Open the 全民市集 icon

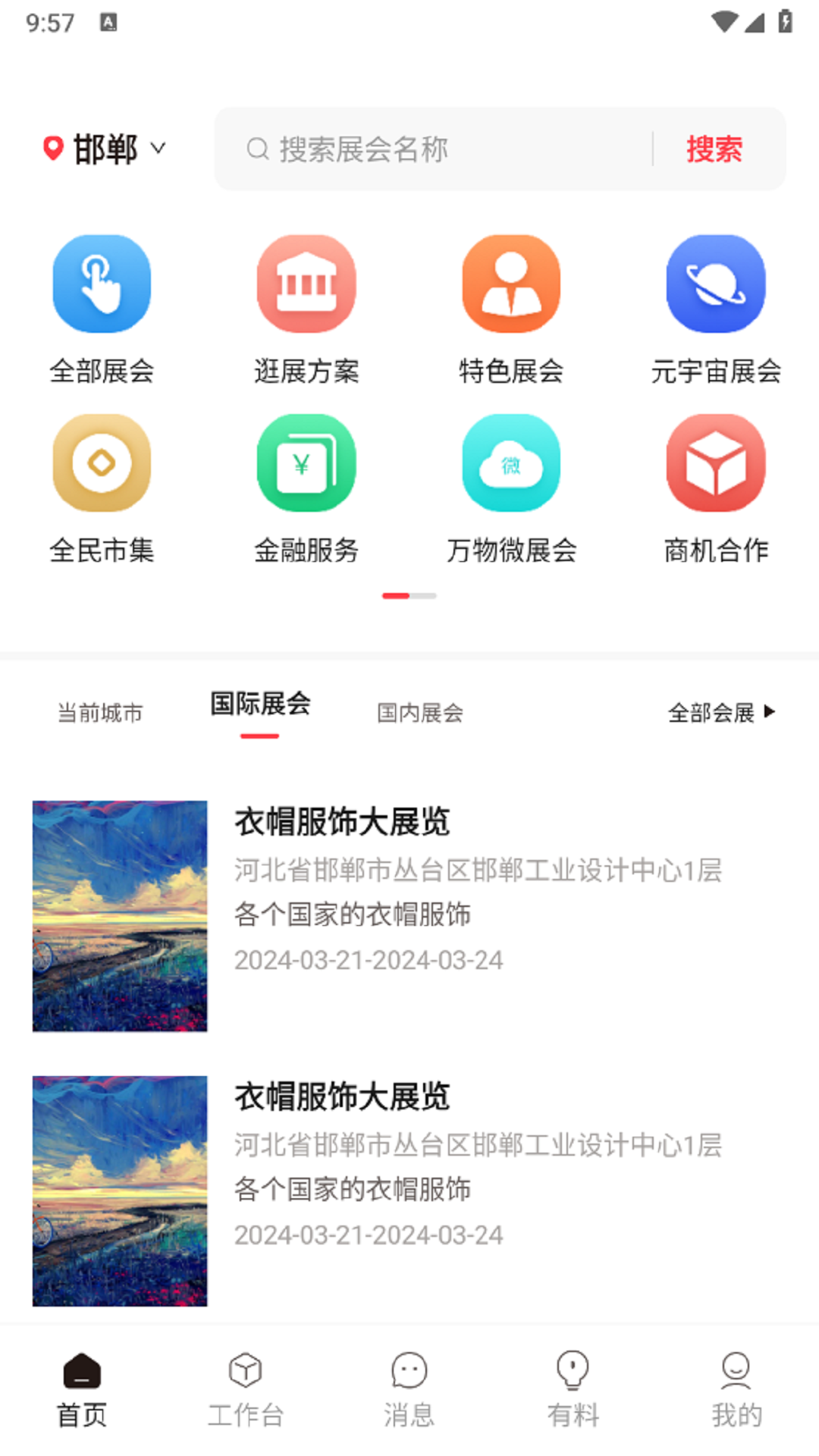click(102, 464)
